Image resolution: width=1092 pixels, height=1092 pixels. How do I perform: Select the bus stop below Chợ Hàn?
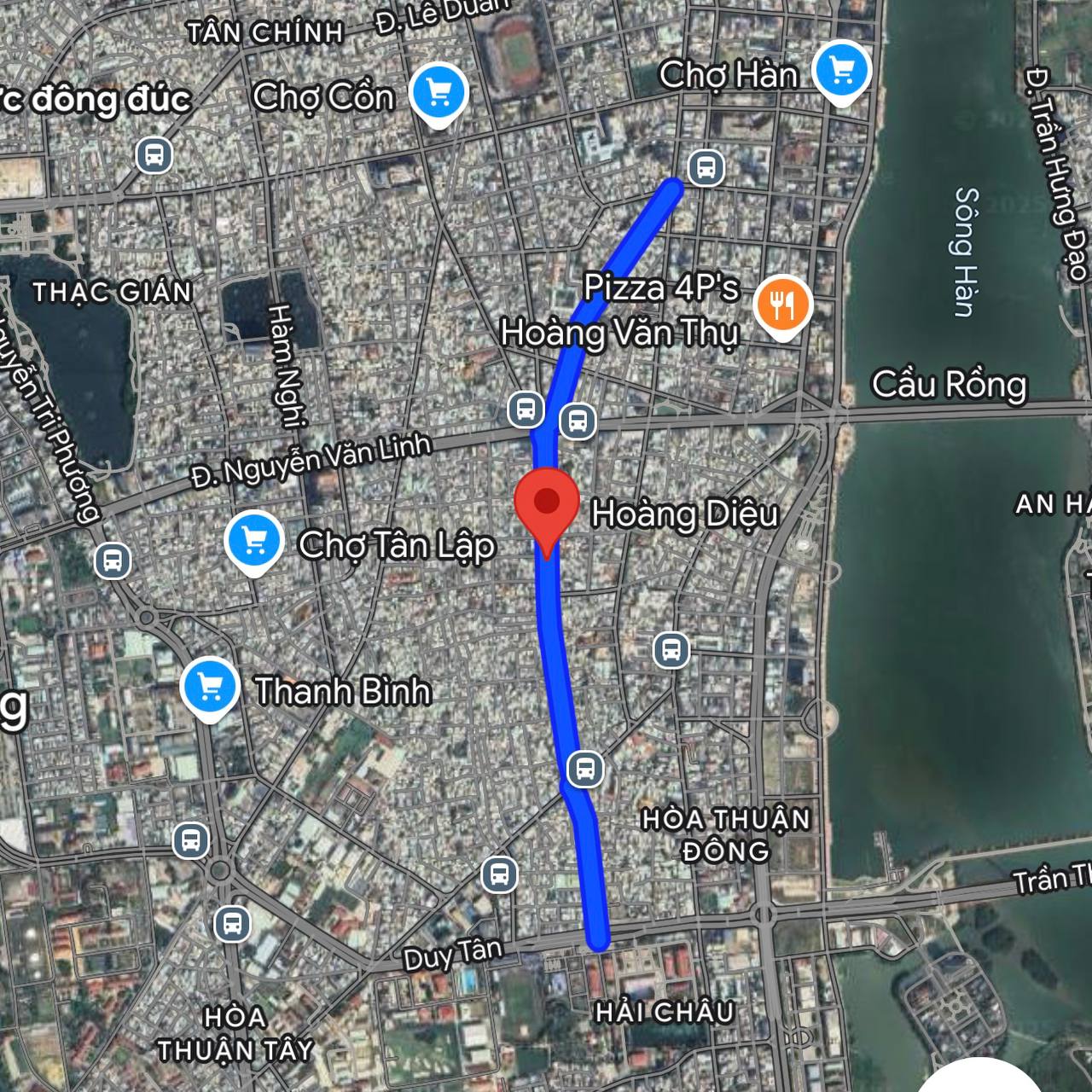pyautogui.click(x=706, y=167)
